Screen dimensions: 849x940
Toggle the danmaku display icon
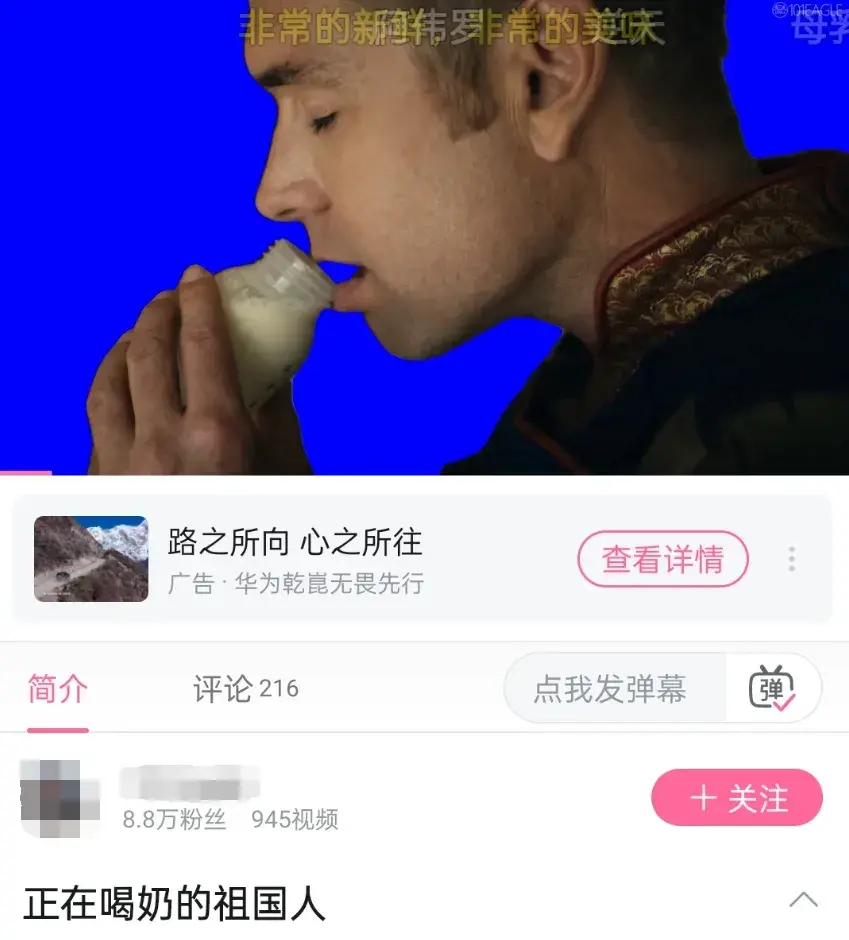(x=772, y=689)
